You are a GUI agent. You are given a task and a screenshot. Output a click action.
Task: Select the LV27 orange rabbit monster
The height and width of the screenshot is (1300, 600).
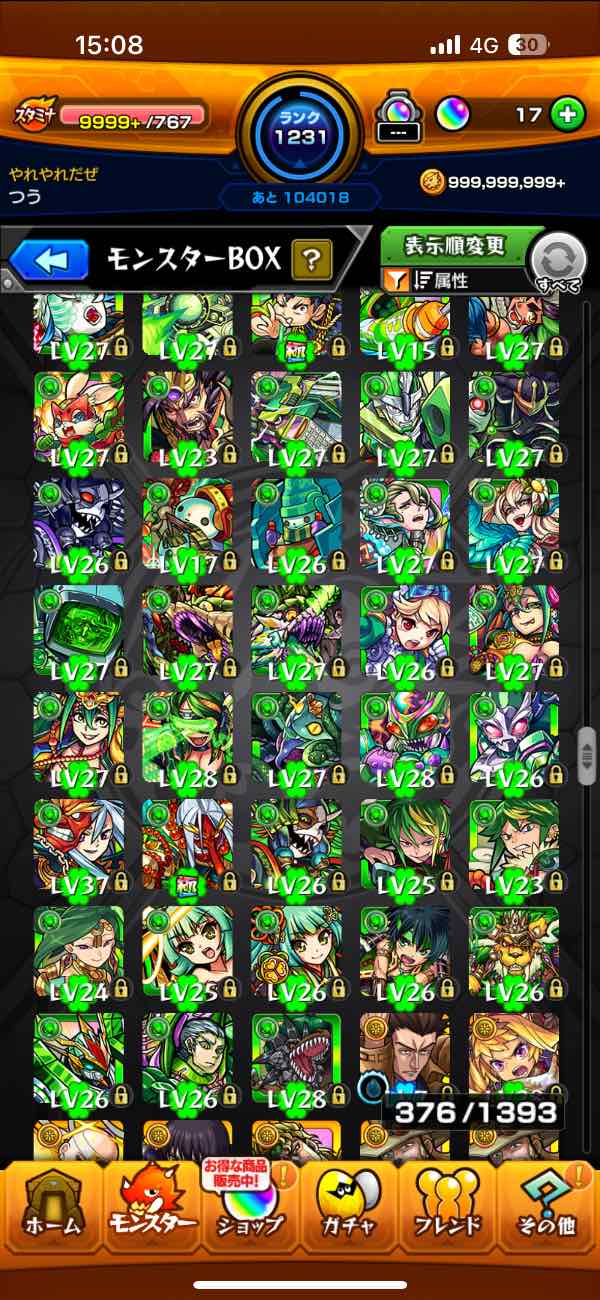[x=79, y=417]
